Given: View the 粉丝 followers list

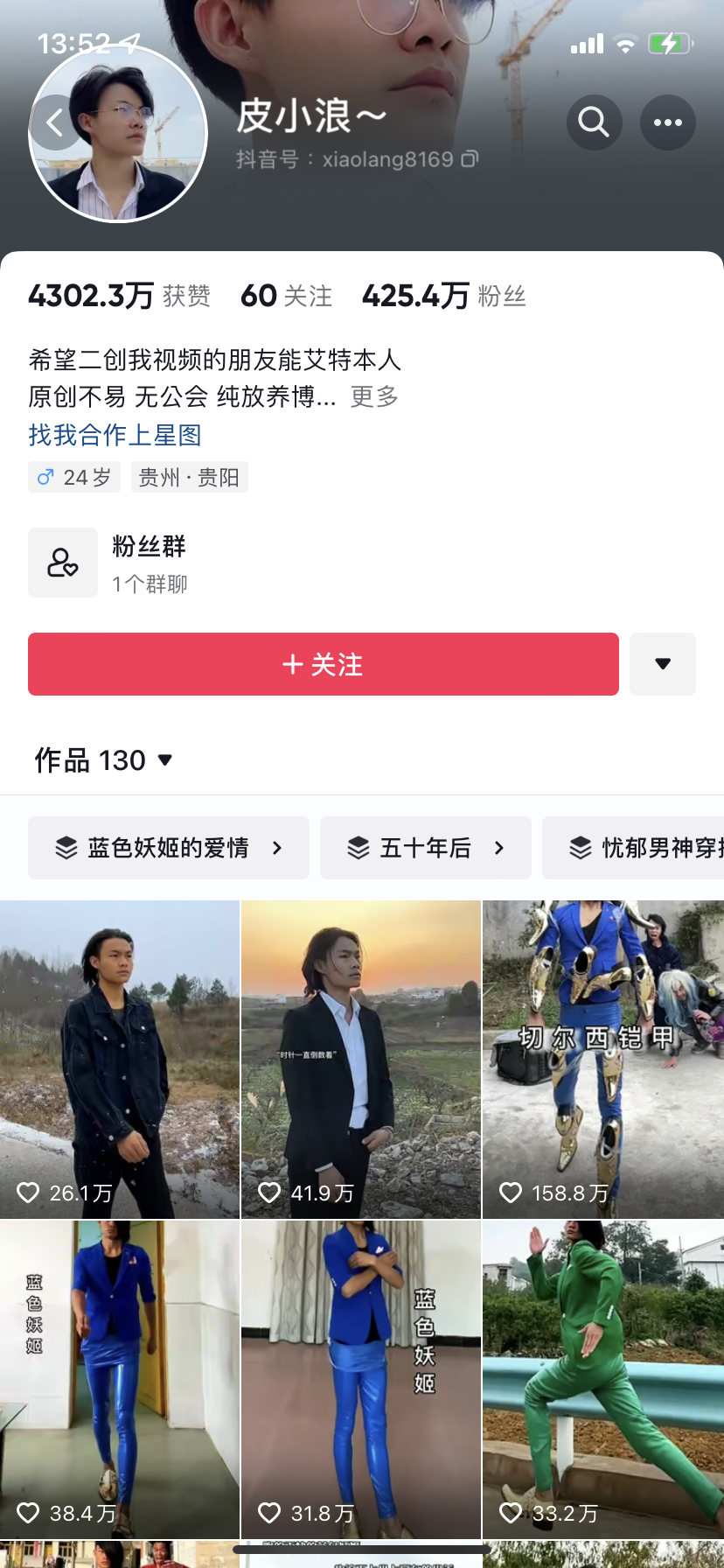Looking at the screenshot, I should click(x=444, y=297).
